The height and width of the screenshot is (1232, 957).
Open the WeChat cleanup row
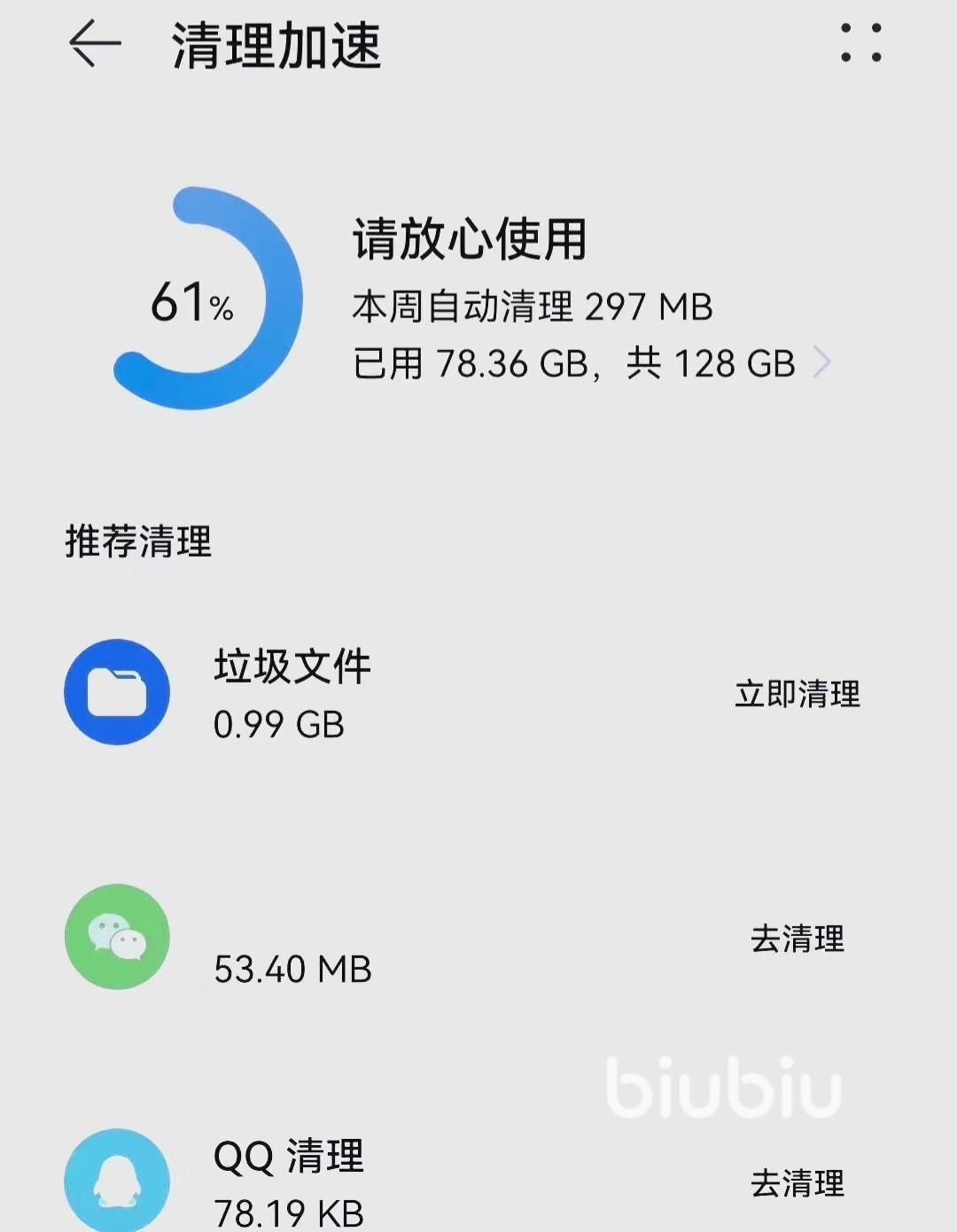pyautogui.click(x=478, y=937)
